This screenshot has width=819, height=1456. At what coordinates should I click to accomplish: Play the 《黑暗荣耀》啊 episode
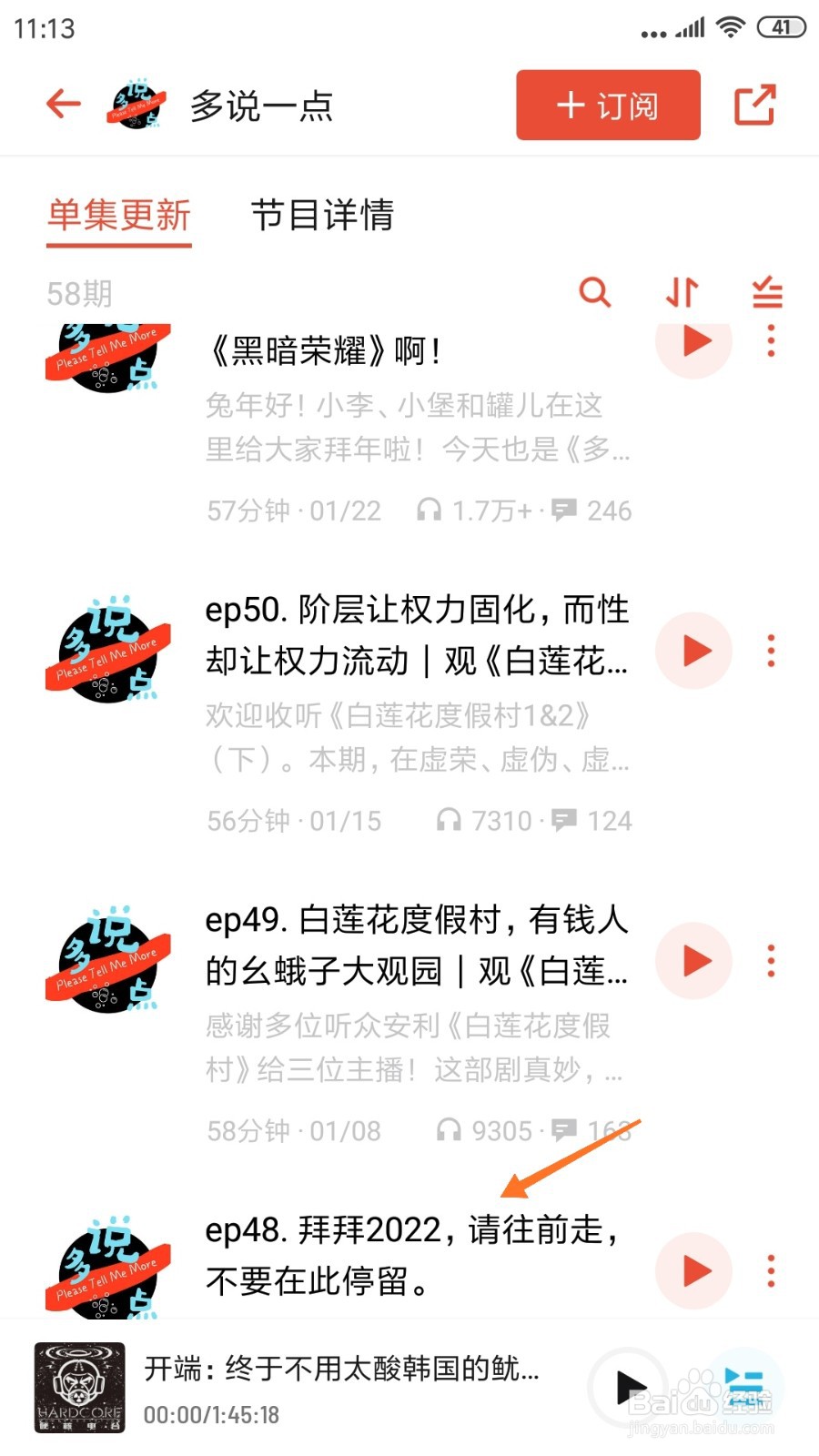pos(694,342)
